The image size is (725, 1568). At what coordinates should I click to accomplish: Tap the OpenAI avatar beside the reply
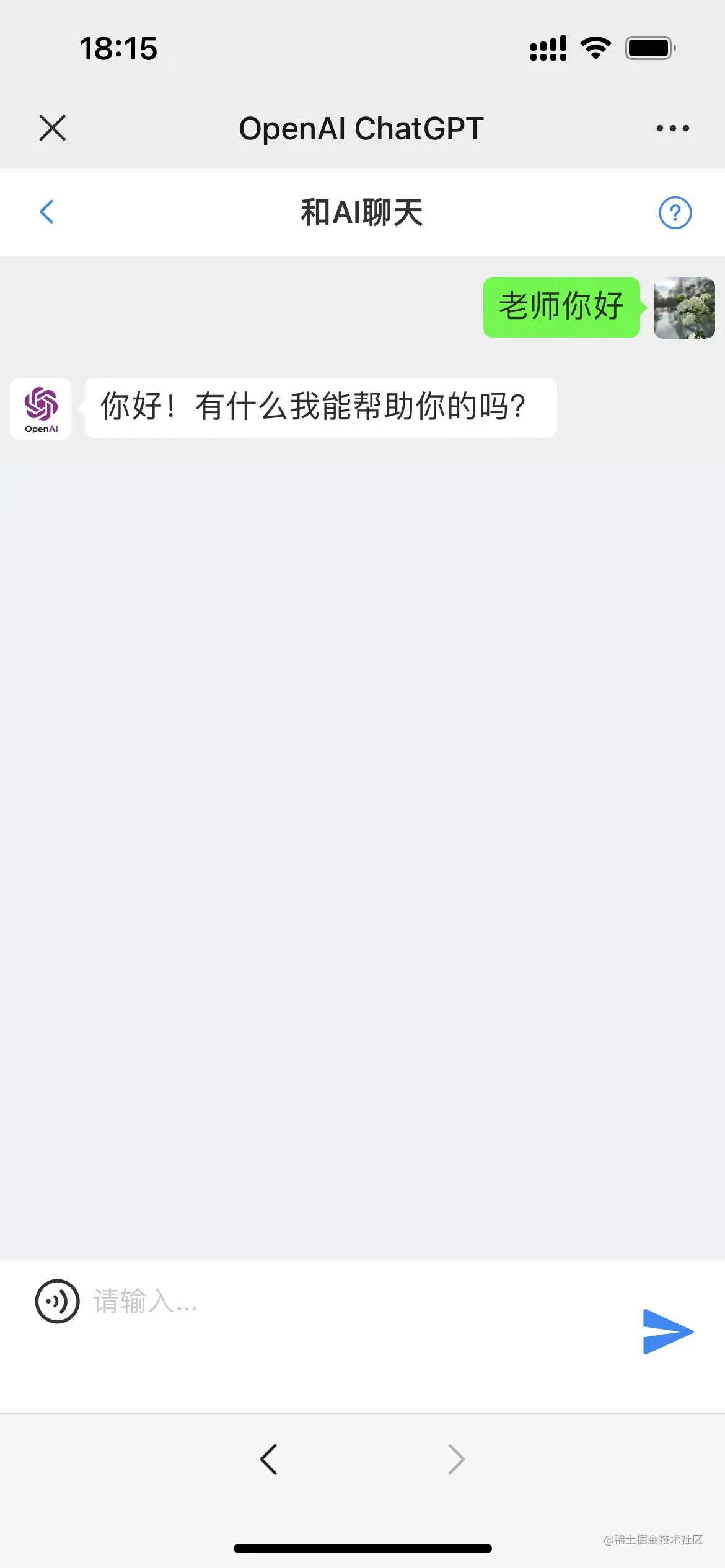coord(41,409)
